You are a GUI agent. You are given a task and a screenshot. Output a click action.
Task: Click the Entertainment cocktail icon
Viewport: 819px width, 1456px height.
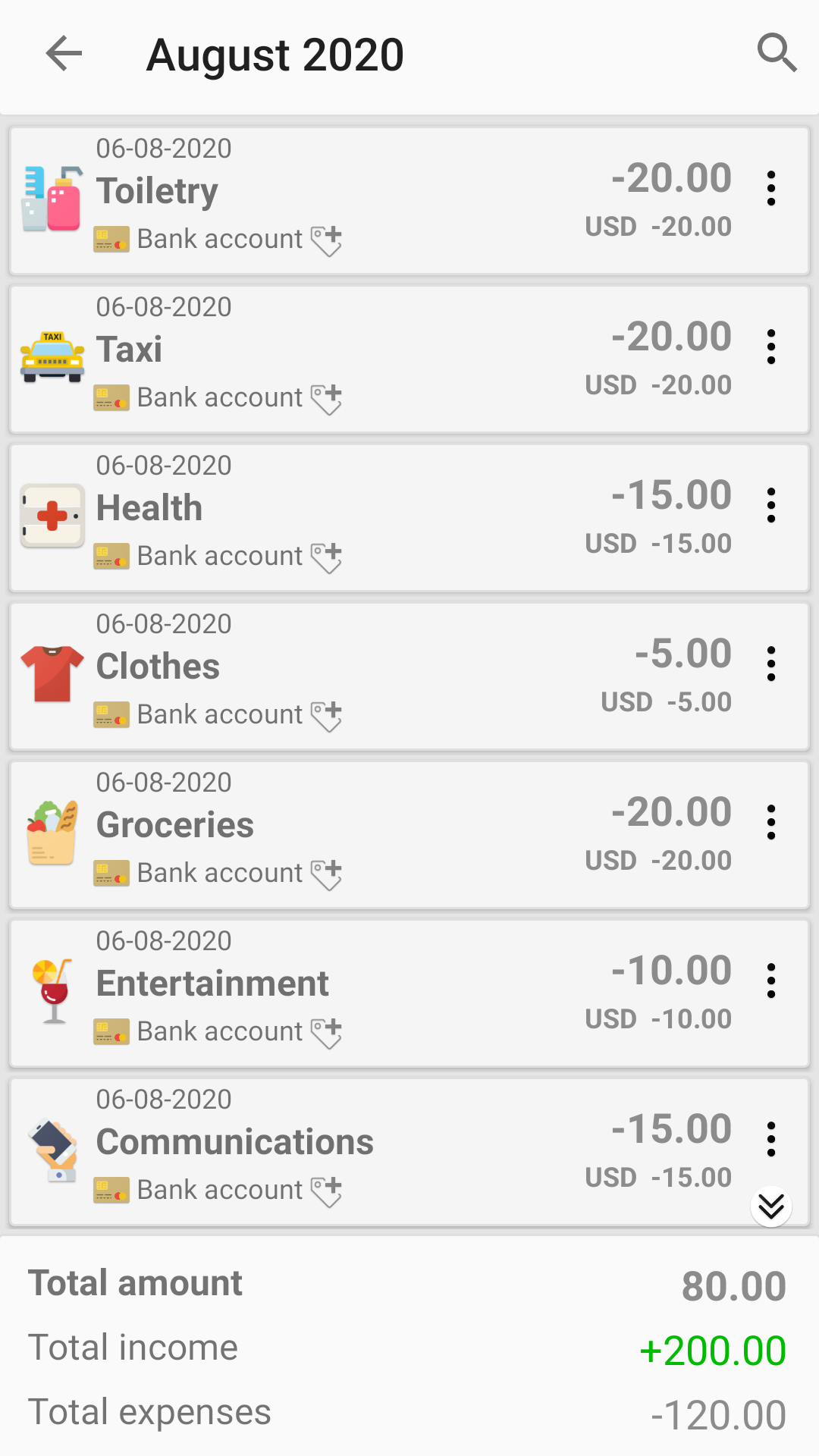click(x=52, y=990)
